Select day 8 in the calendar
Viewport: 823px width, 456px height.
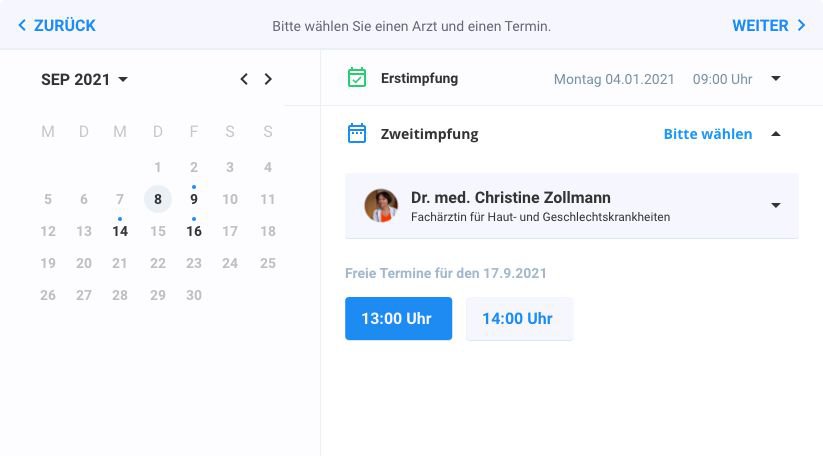tap(157, 199)
